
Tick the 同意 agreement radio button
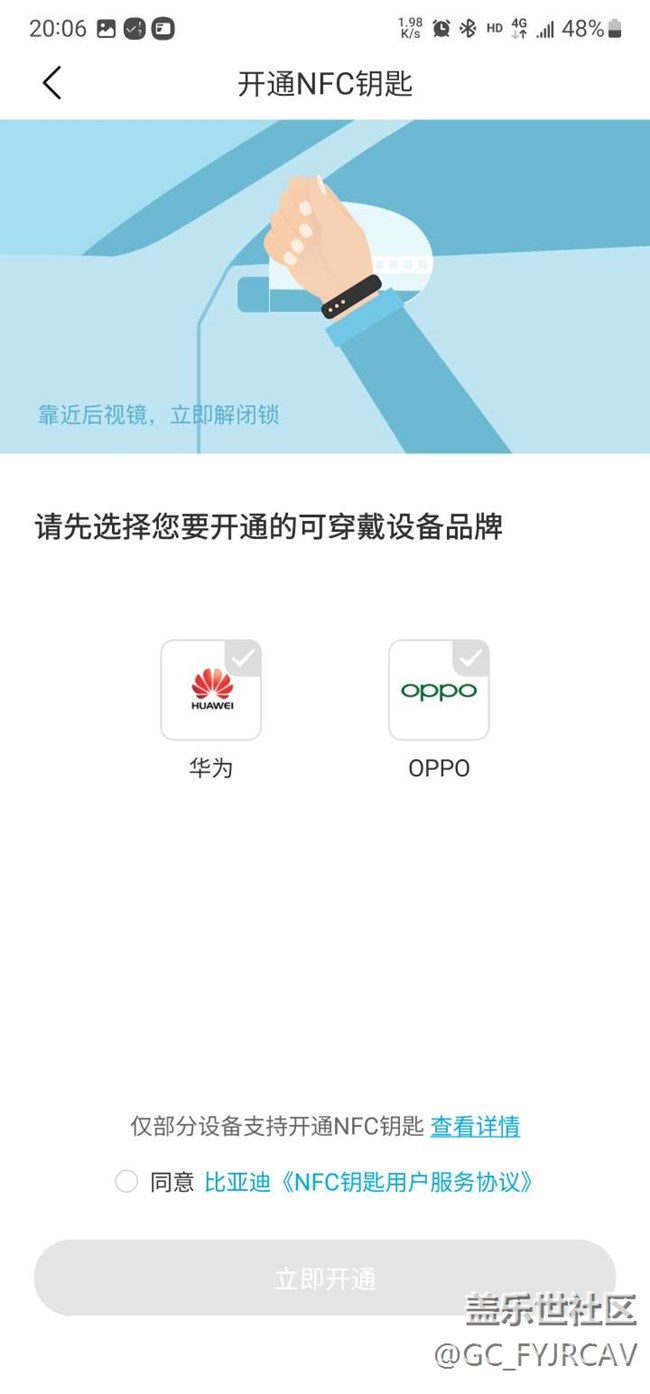tap(126, 1182)
